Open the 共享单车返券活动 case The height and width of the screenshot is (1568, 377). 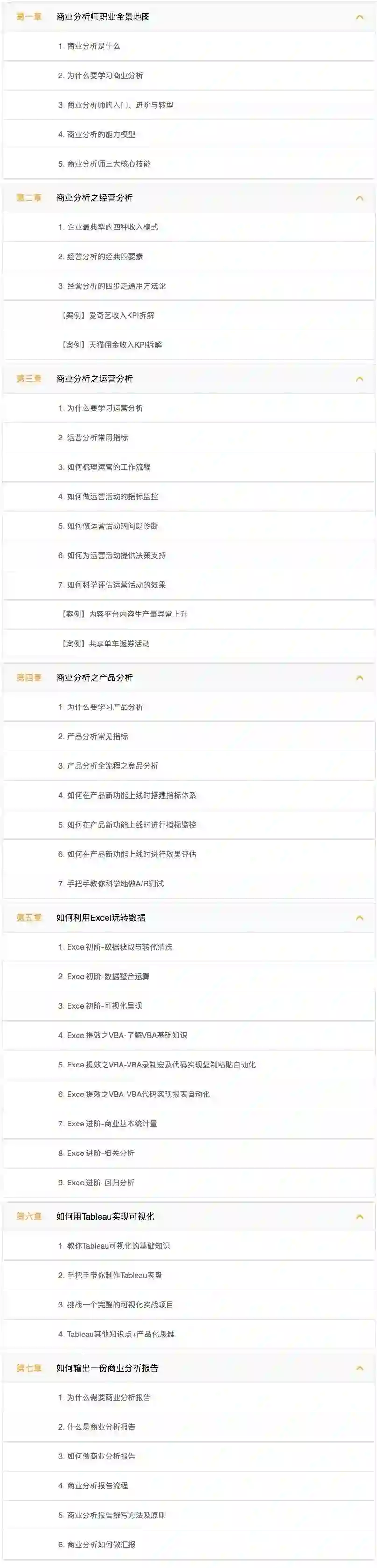(x=189, y=643)
